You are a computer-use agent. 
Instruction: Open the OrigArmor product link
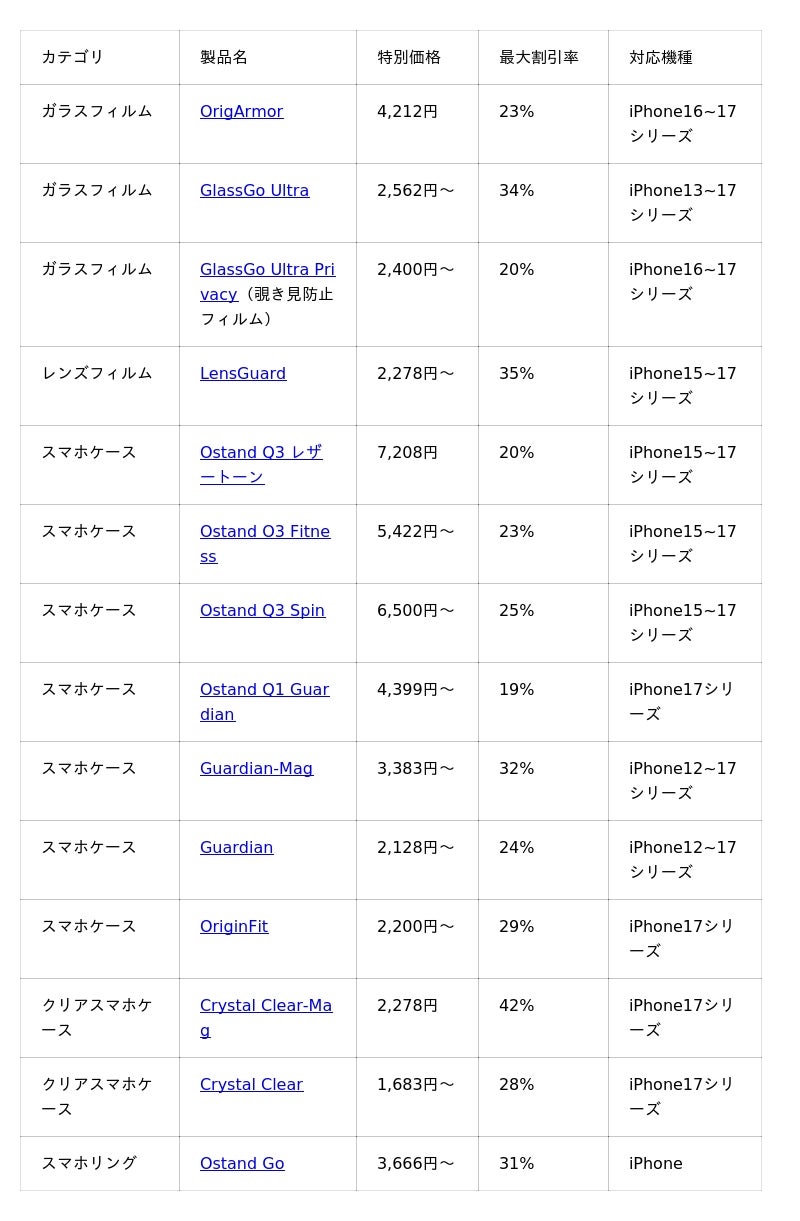[241, 112]
